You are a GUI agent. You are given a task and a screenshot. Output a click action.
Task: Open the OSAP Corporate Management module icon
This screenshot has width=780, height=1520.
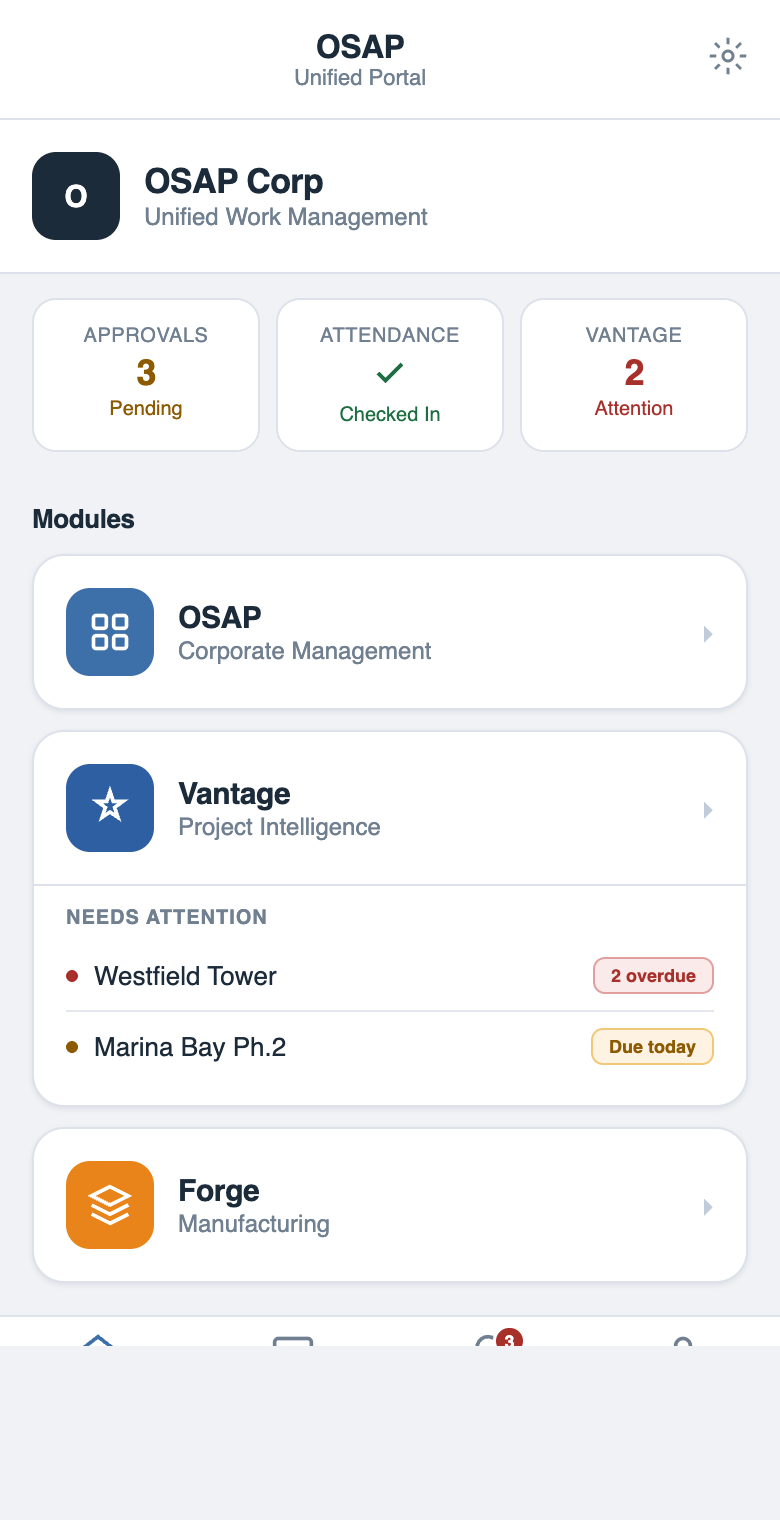[110, 632]
